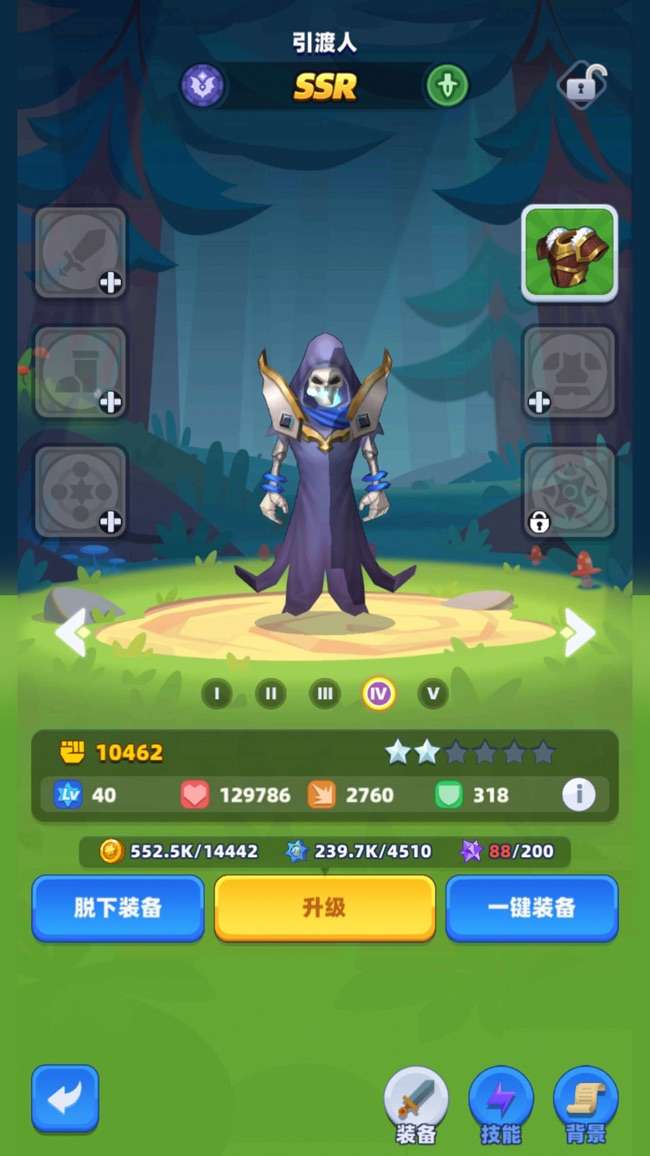Open the locked equipment slot
The height and width of the screenshot is (1156, 650).
pyautogui.click(x=569, y=491)
